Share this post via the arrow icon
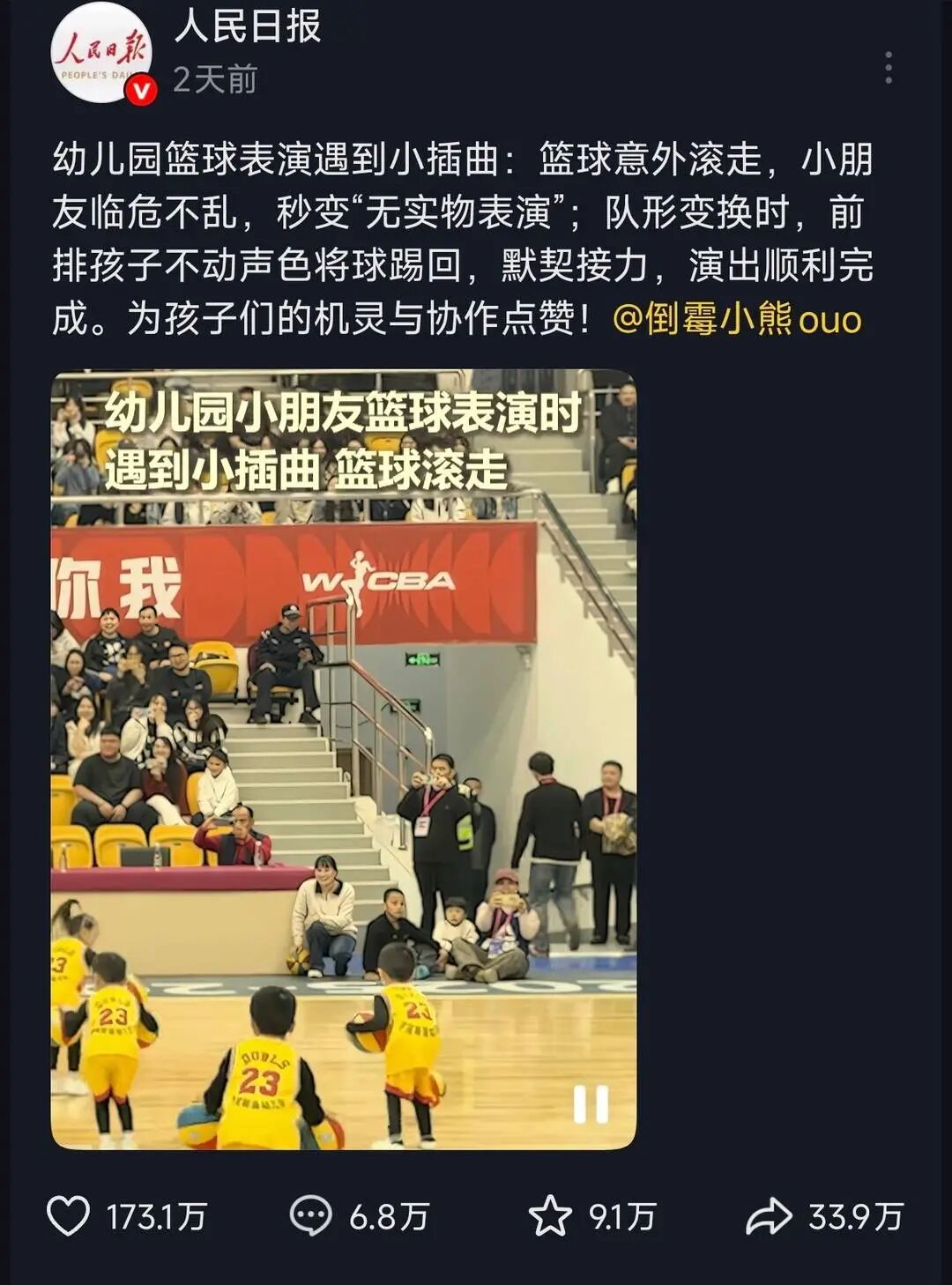This screenshot has width=952, height=1285. (769, 1216)
